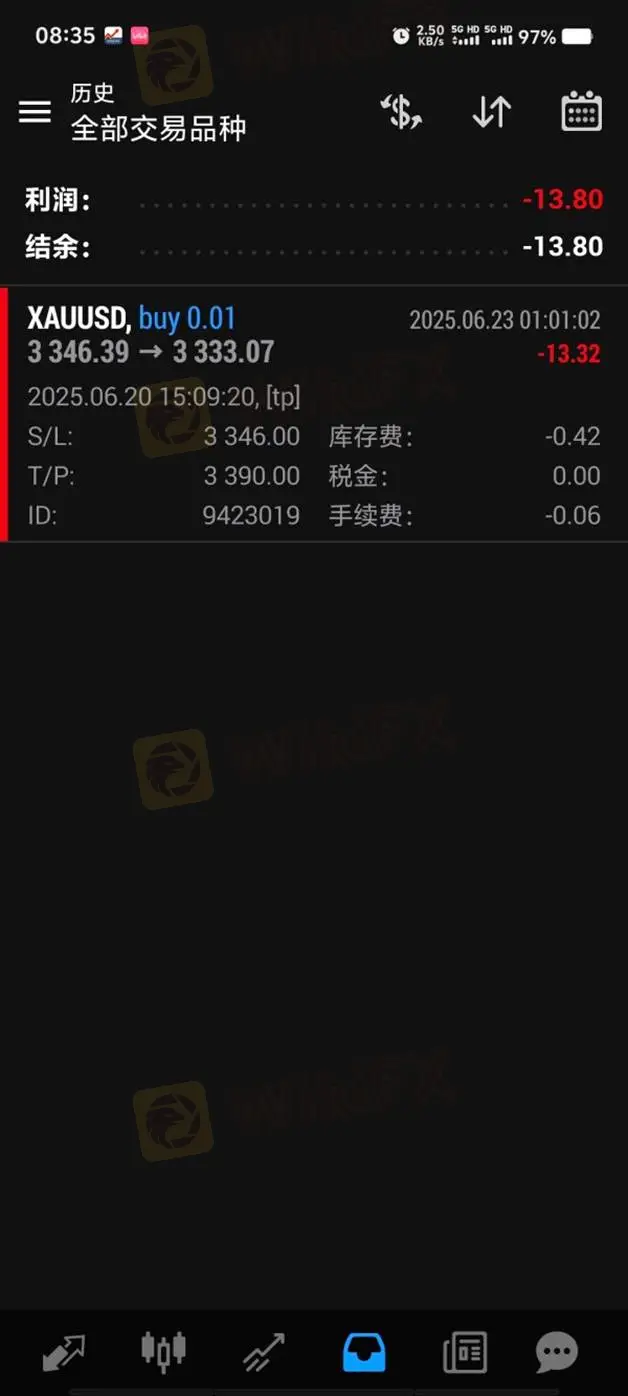
Task: Switch to the News tab
Action: (x=464, y=1353)
